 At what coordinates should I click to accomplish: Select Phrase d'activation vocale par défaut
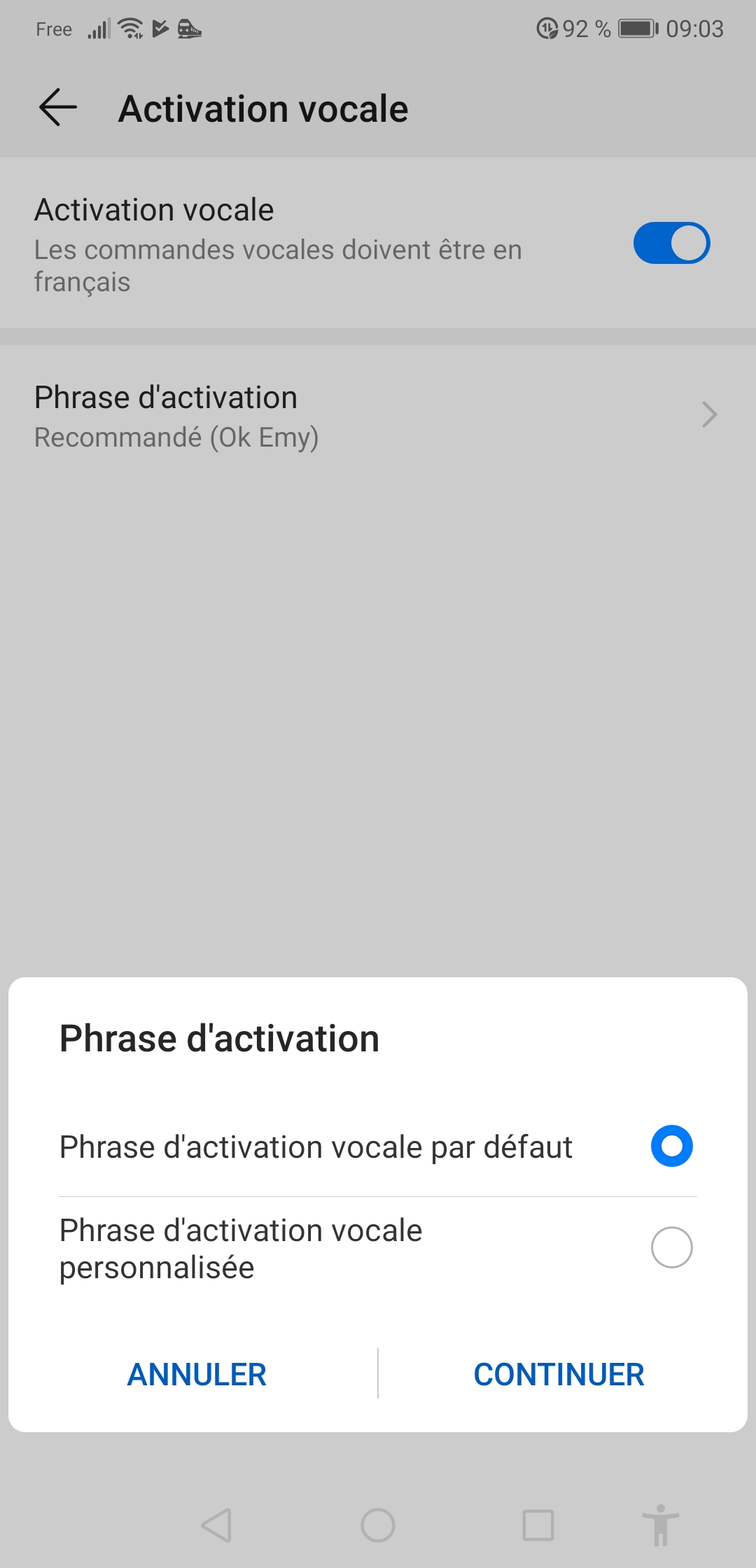[x=378, y=1147]
